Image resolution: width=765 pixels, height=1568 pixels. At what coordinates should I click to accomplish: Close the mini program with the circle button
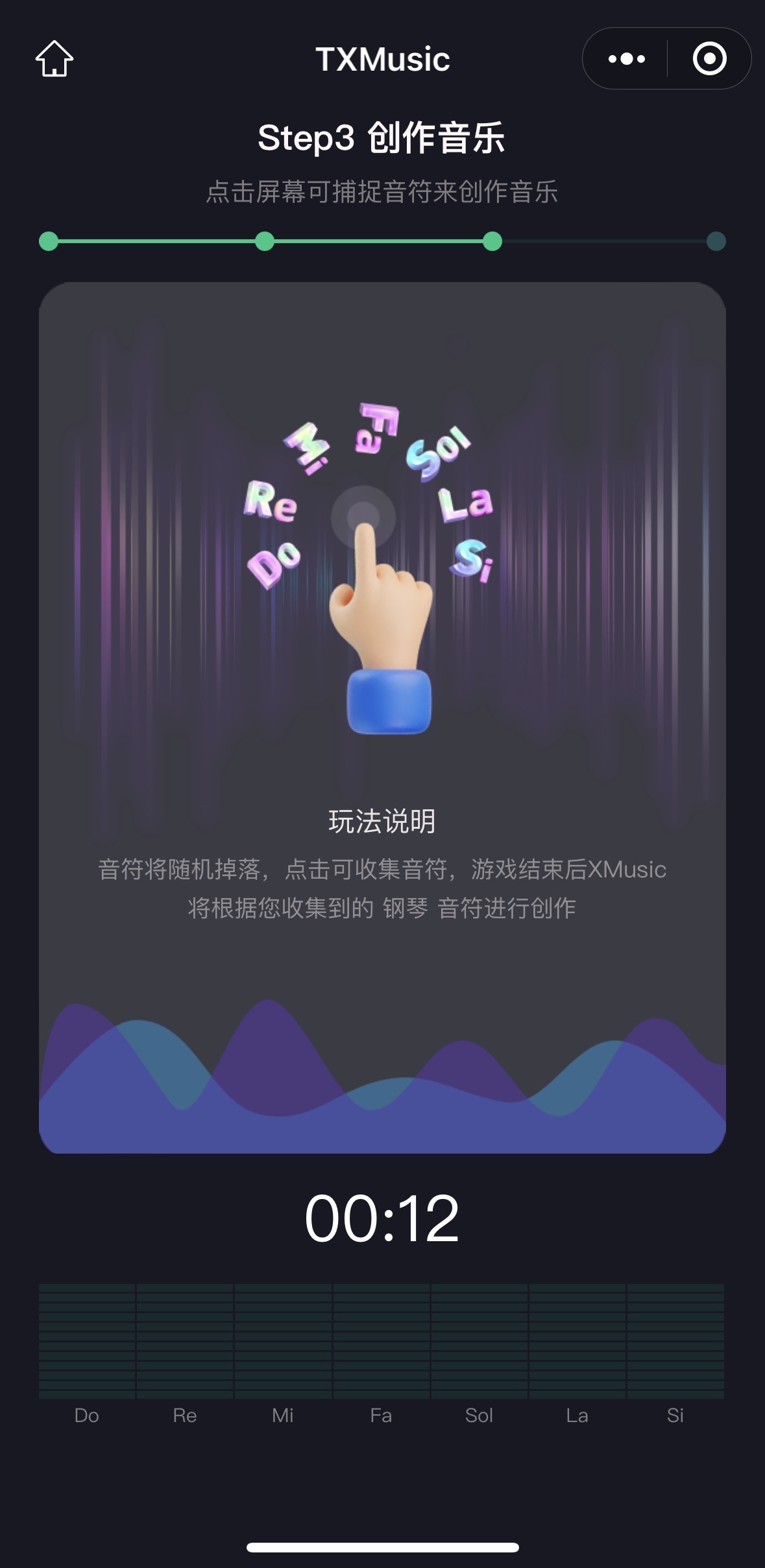point(709,59)
